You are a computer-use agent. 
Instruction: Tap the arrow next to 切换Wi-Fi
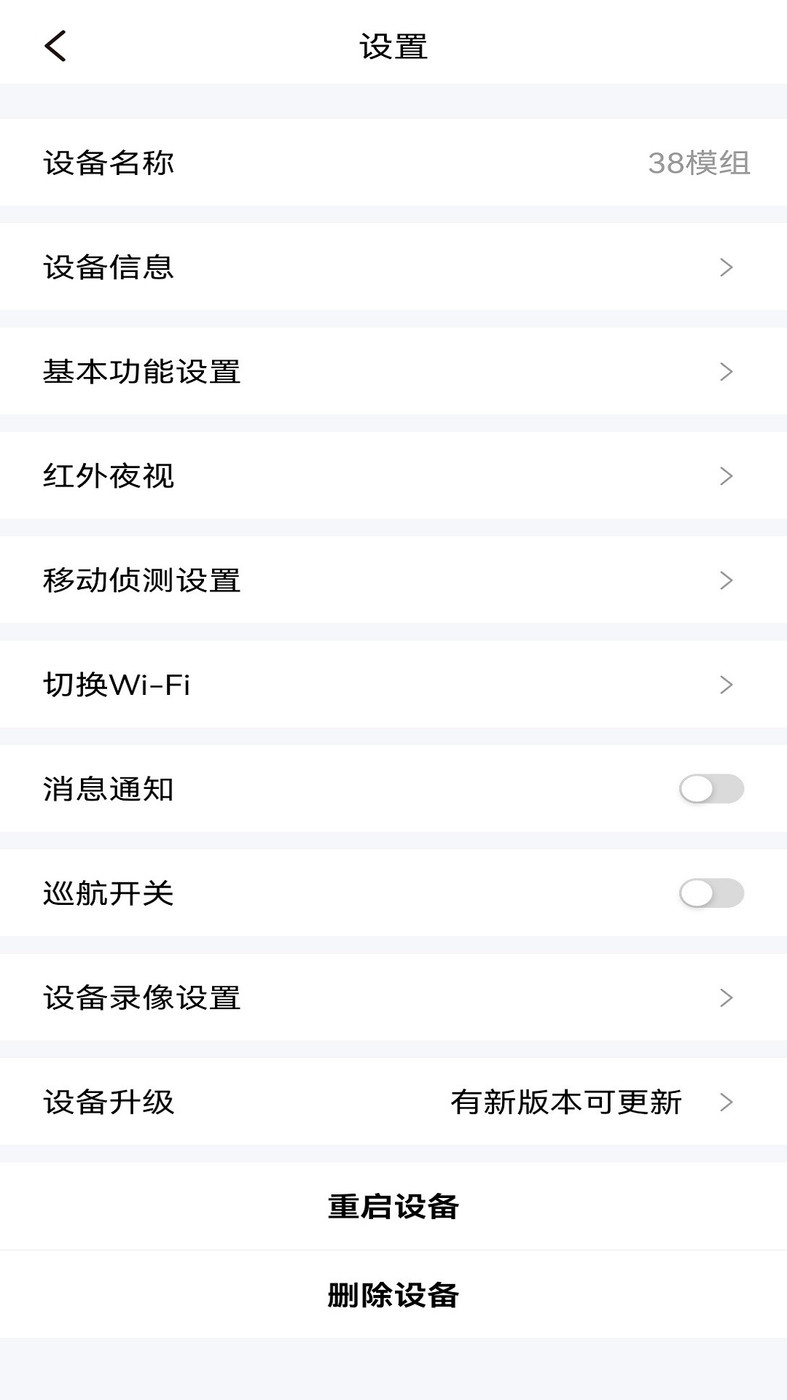(726, 684)
